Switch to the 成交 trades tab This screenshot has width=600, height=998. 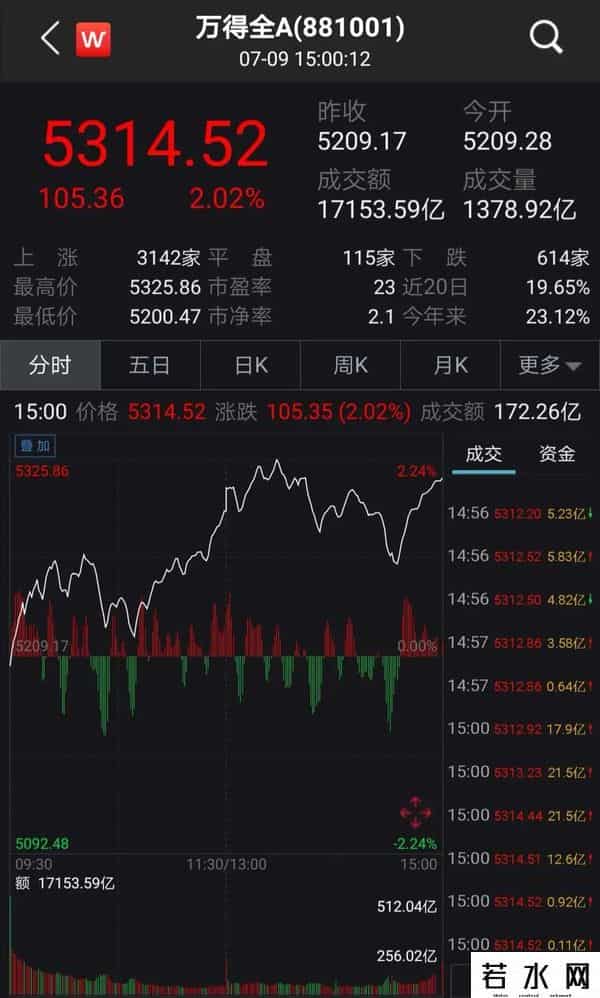pos(483,454)
